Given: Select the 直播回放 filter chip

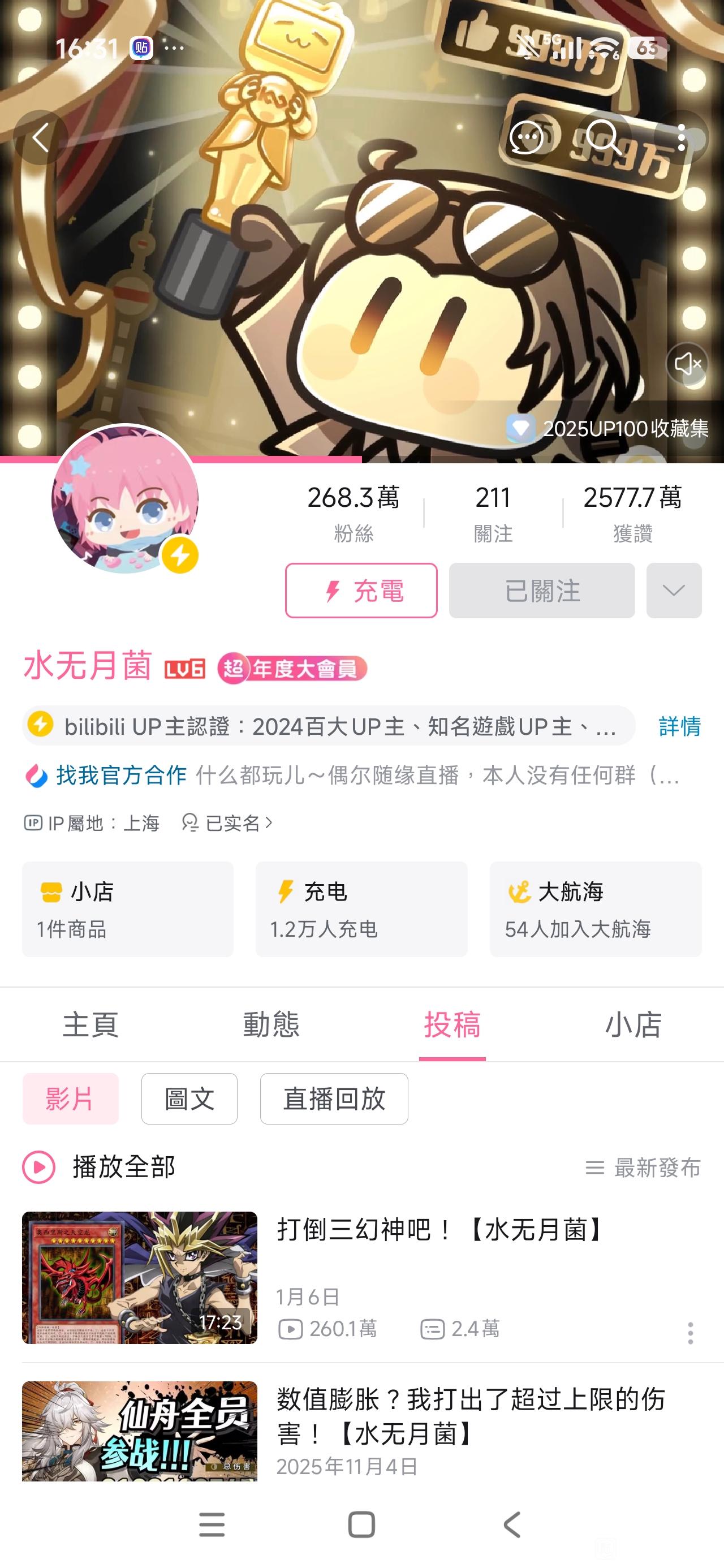Looking at the screenshot, I should [x=334, y=1099].
